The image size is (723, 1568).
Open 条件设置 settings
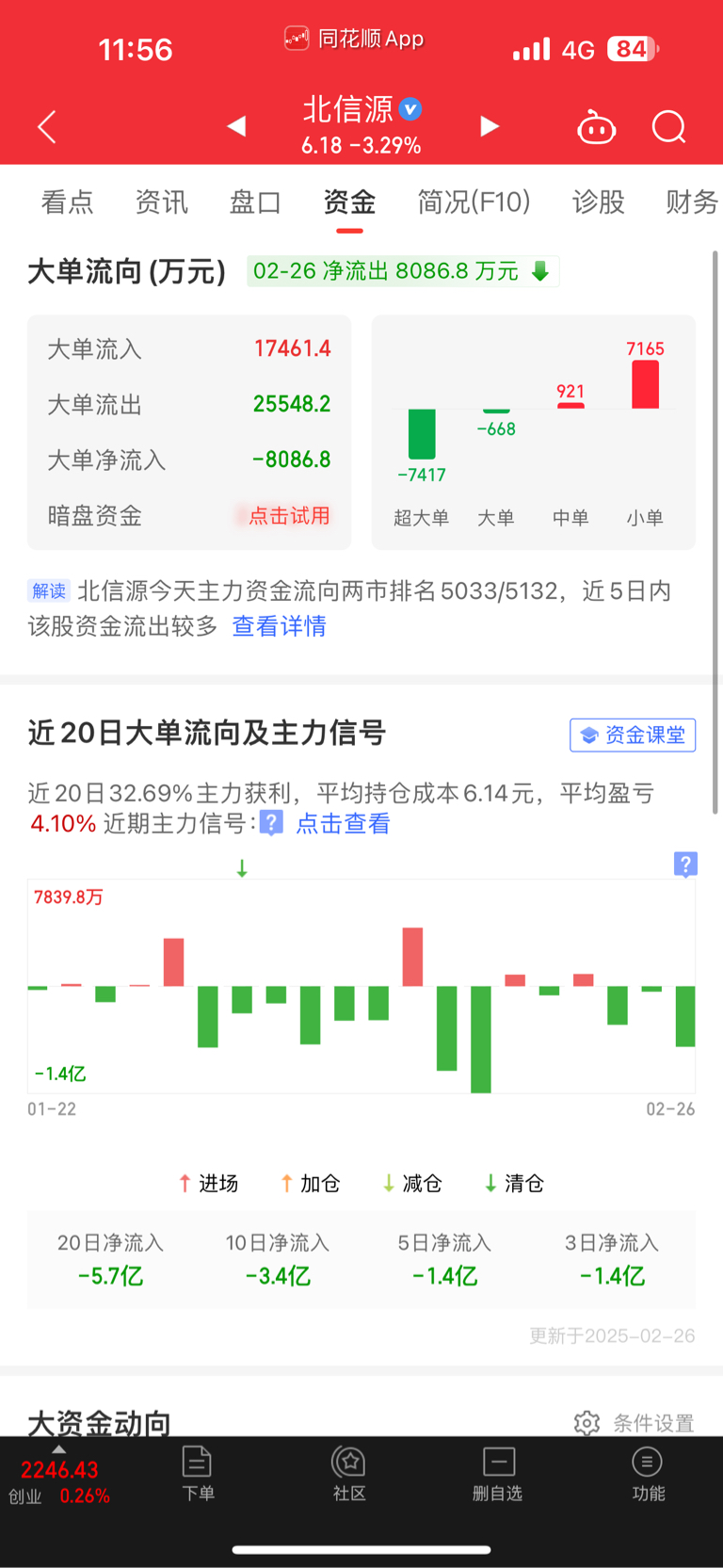635,1422
